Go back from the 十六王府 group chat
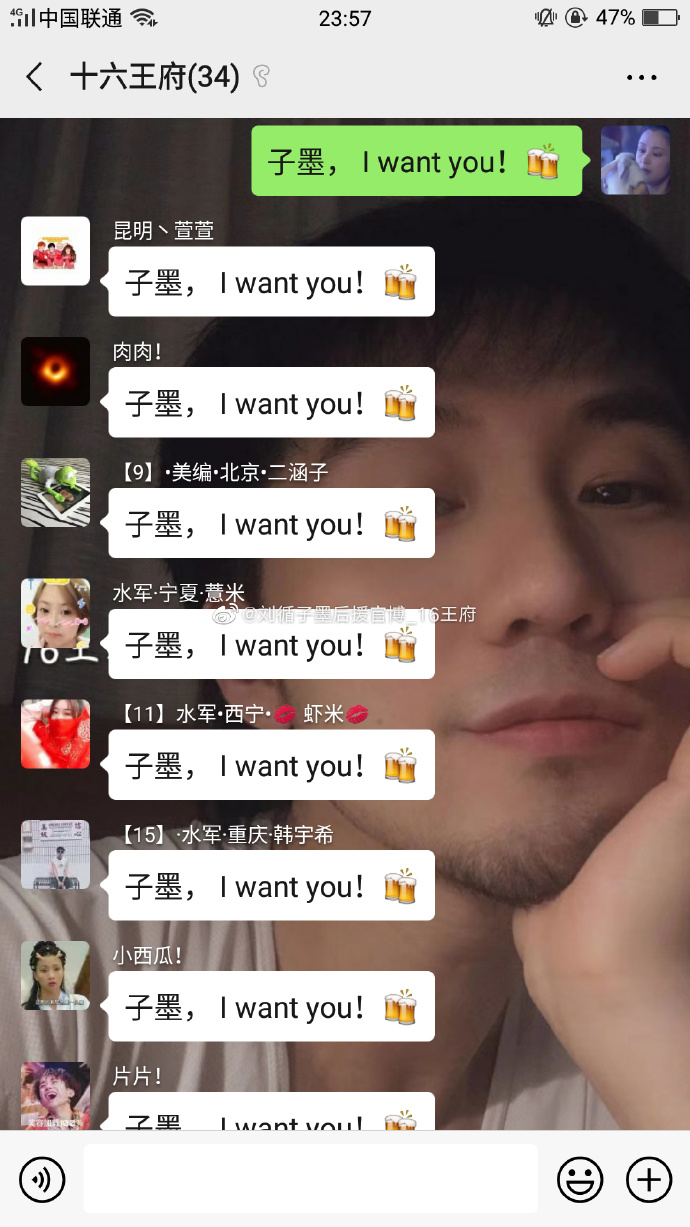This screenshot has height=1227, width=690. 35,77
